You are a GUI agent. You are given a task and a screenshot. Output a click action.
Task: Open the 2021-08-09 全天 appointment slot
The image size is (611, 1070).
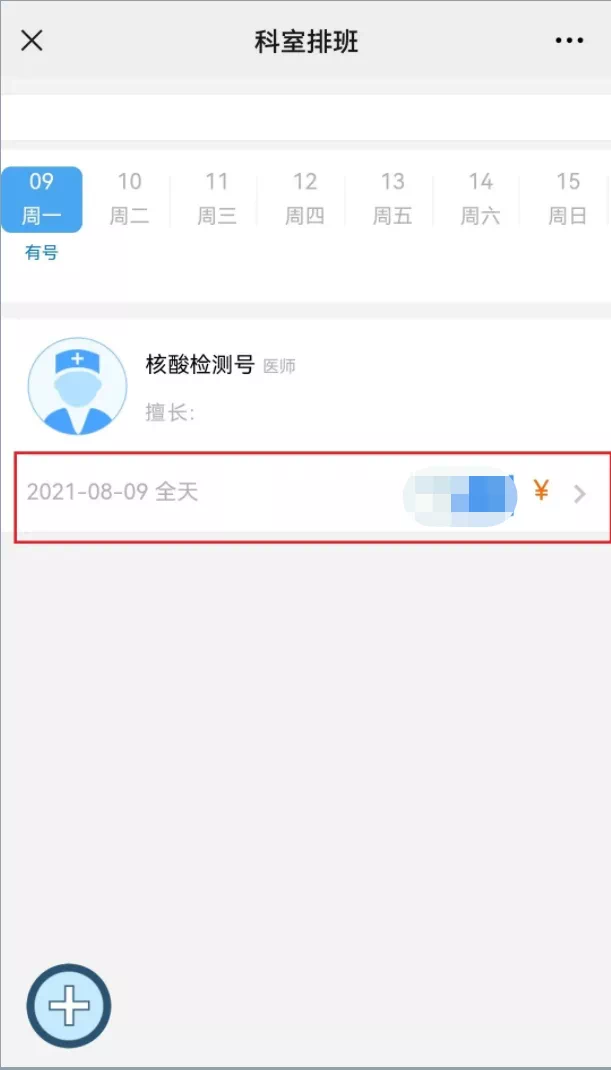[312, 496]
